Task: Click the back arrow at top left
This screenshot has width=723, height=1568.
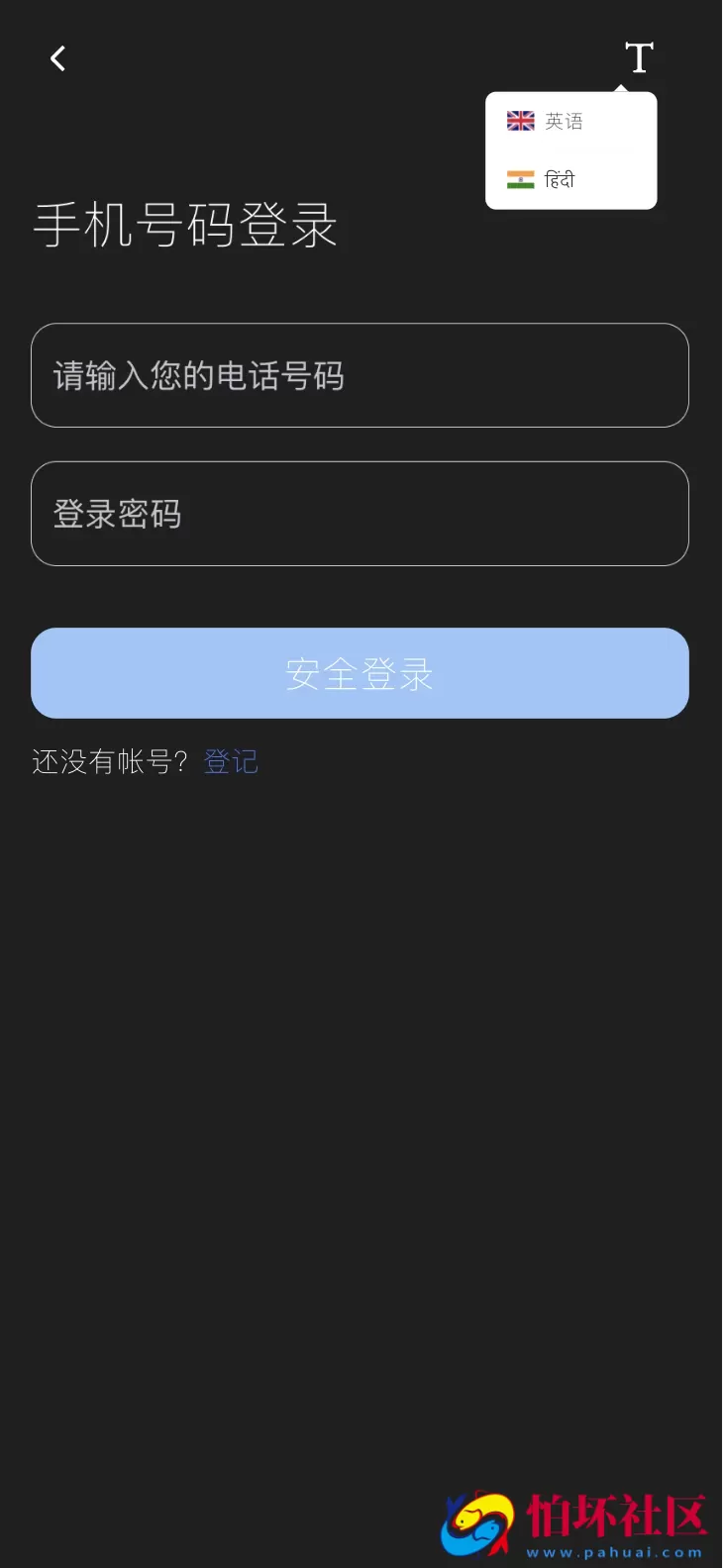Action: click(56, 57)
